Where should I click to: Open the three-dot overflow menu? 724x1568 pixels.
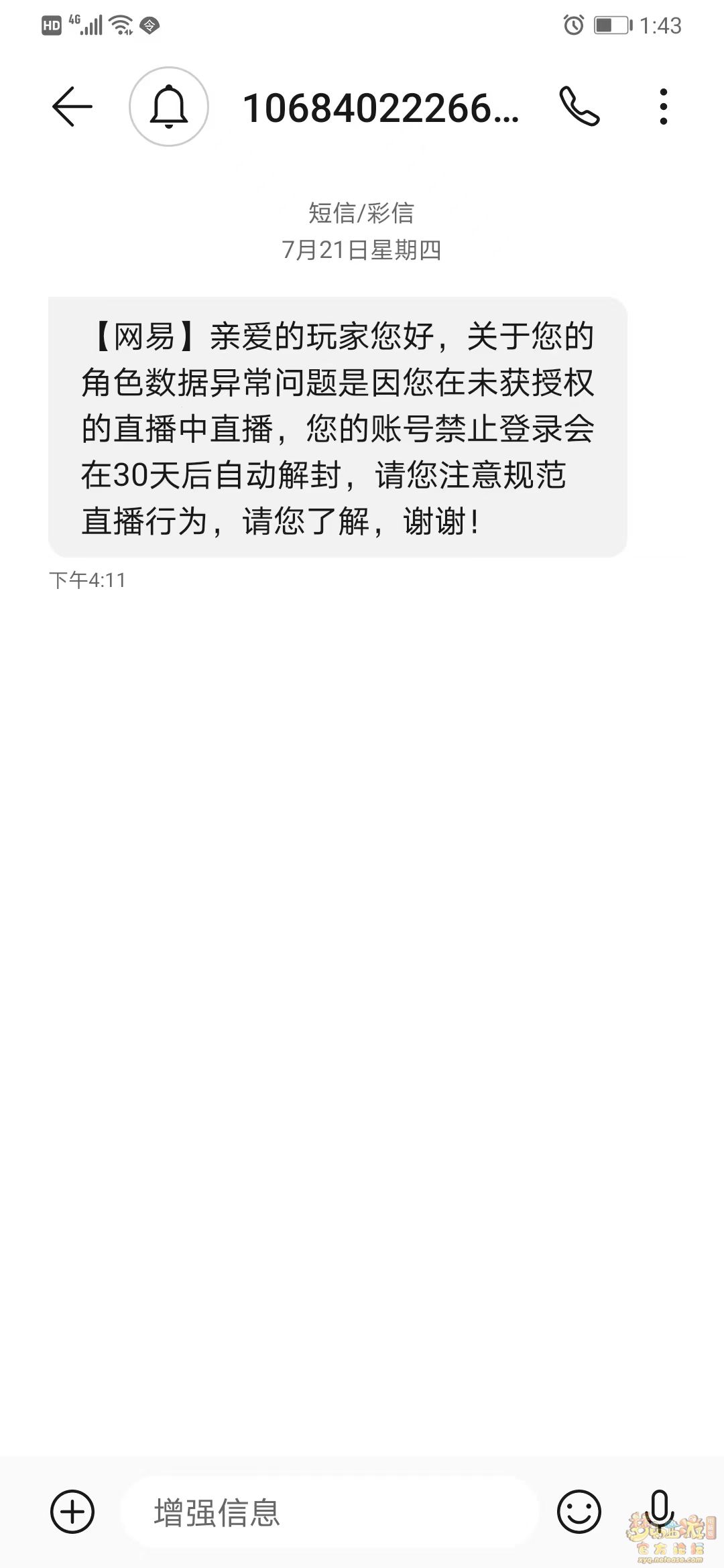[x=663, y=107]
